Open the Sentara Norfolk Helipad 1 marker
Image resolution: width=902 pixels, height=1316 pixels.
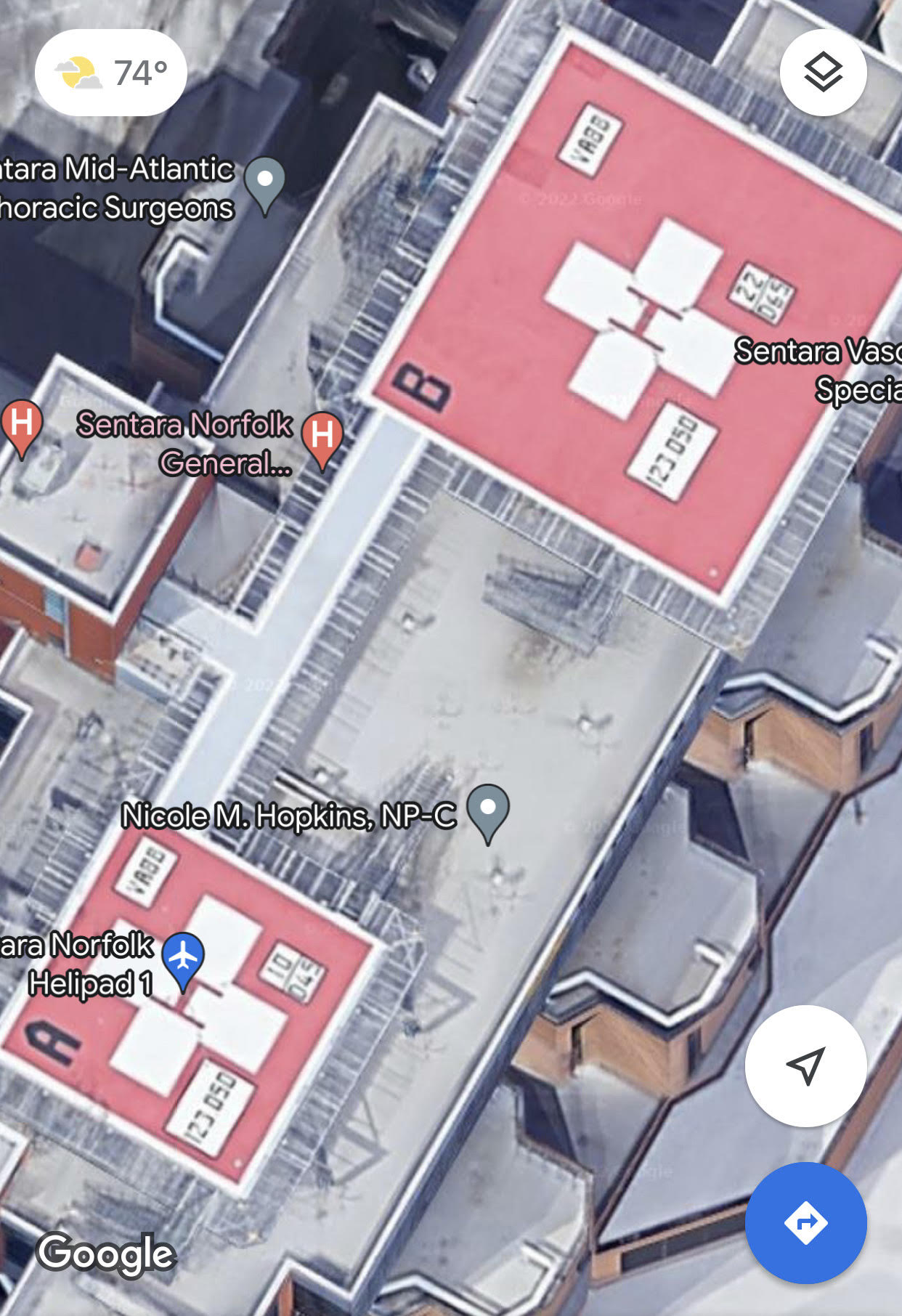[183, 959]
